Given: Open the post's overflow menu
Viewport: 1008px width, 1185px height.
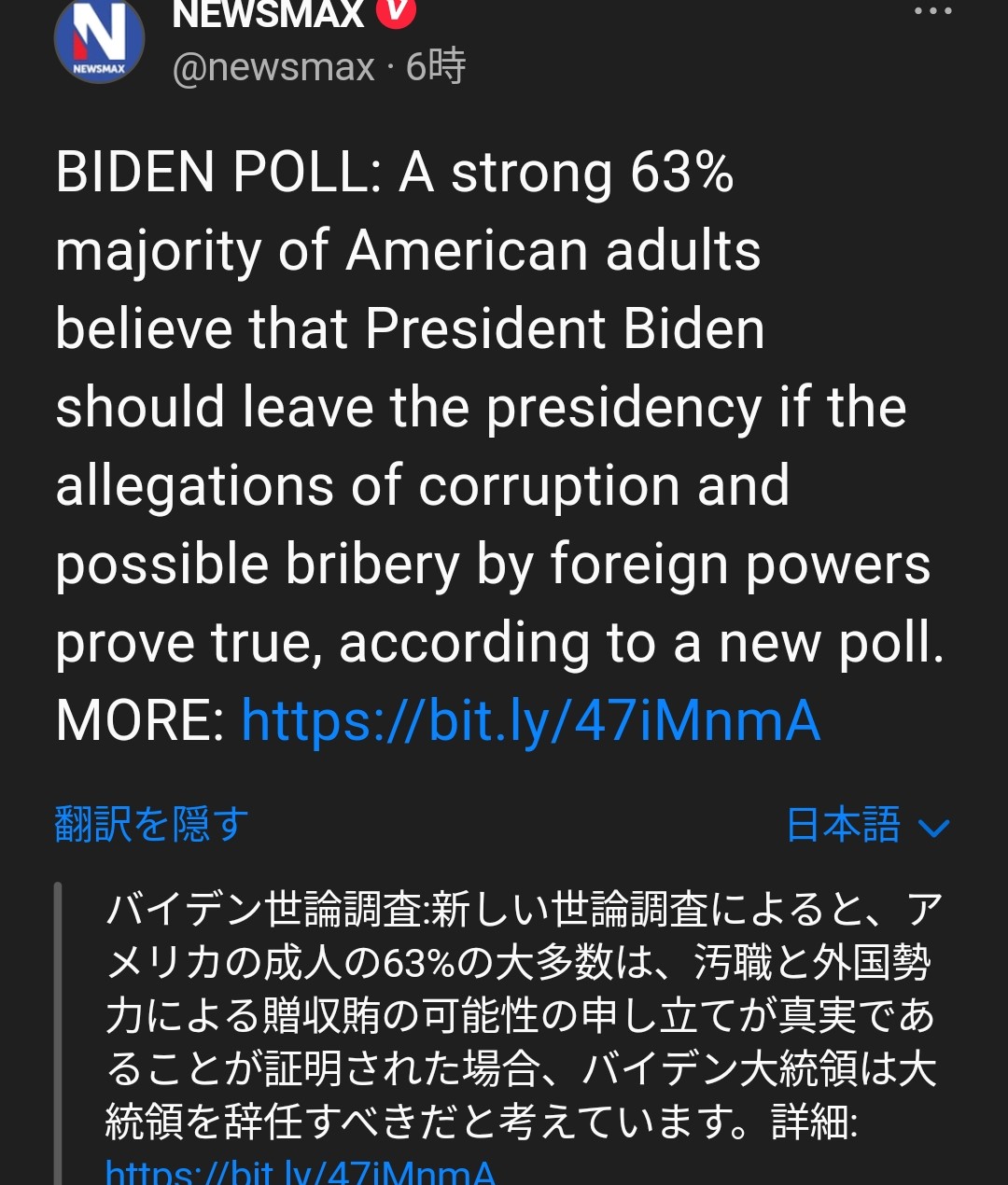Looking at the screenshot, I should coord(932,12).
